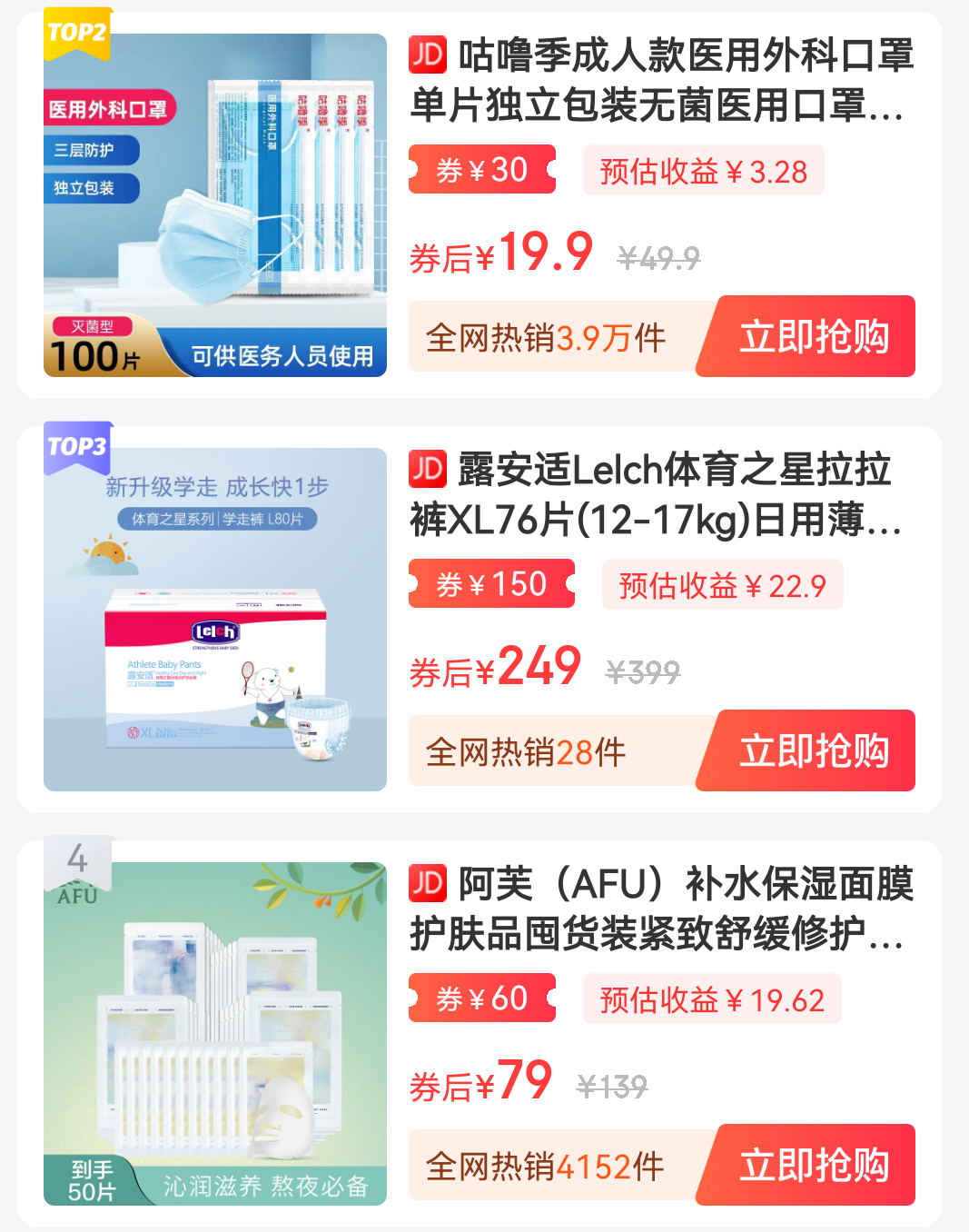Open the 券¥30 coupon badge for the surgical masks
This screenshot has width=969, height=1232.
coord(481,169)
